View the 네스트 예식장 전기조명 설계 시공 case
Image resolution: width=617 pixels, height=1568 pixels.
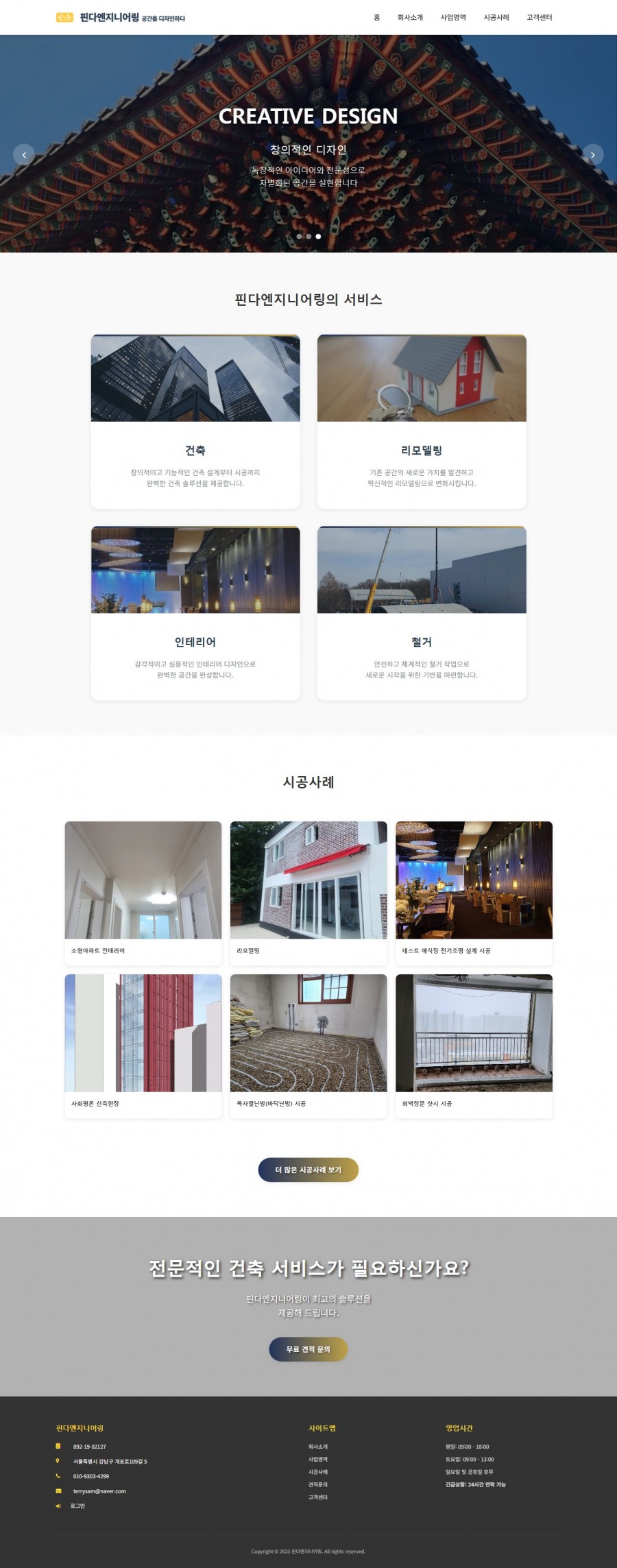click(474, 891)
